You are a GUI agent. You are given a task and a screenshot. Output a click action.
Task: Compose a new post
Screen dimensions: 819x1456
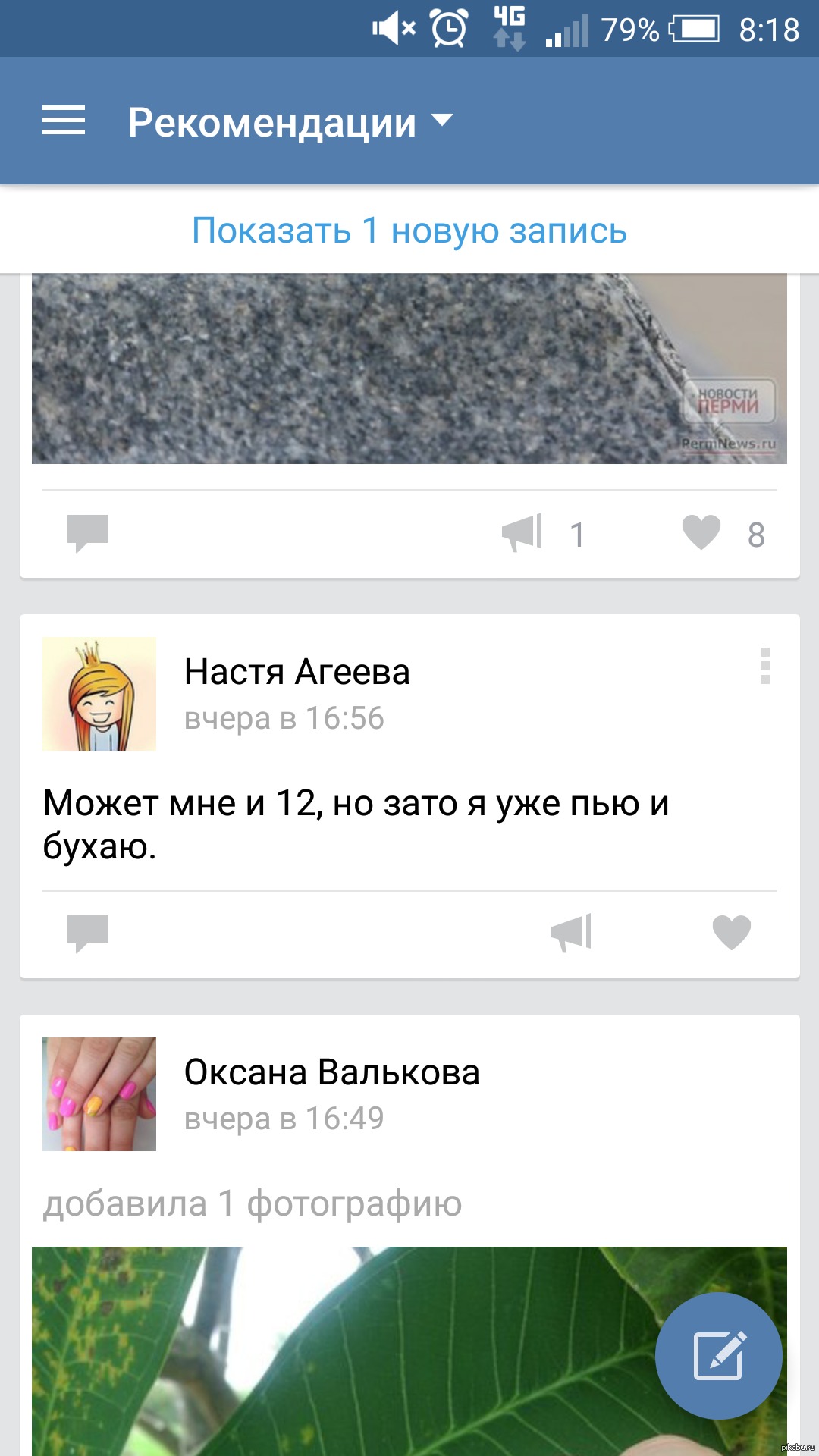(718, 1356)
